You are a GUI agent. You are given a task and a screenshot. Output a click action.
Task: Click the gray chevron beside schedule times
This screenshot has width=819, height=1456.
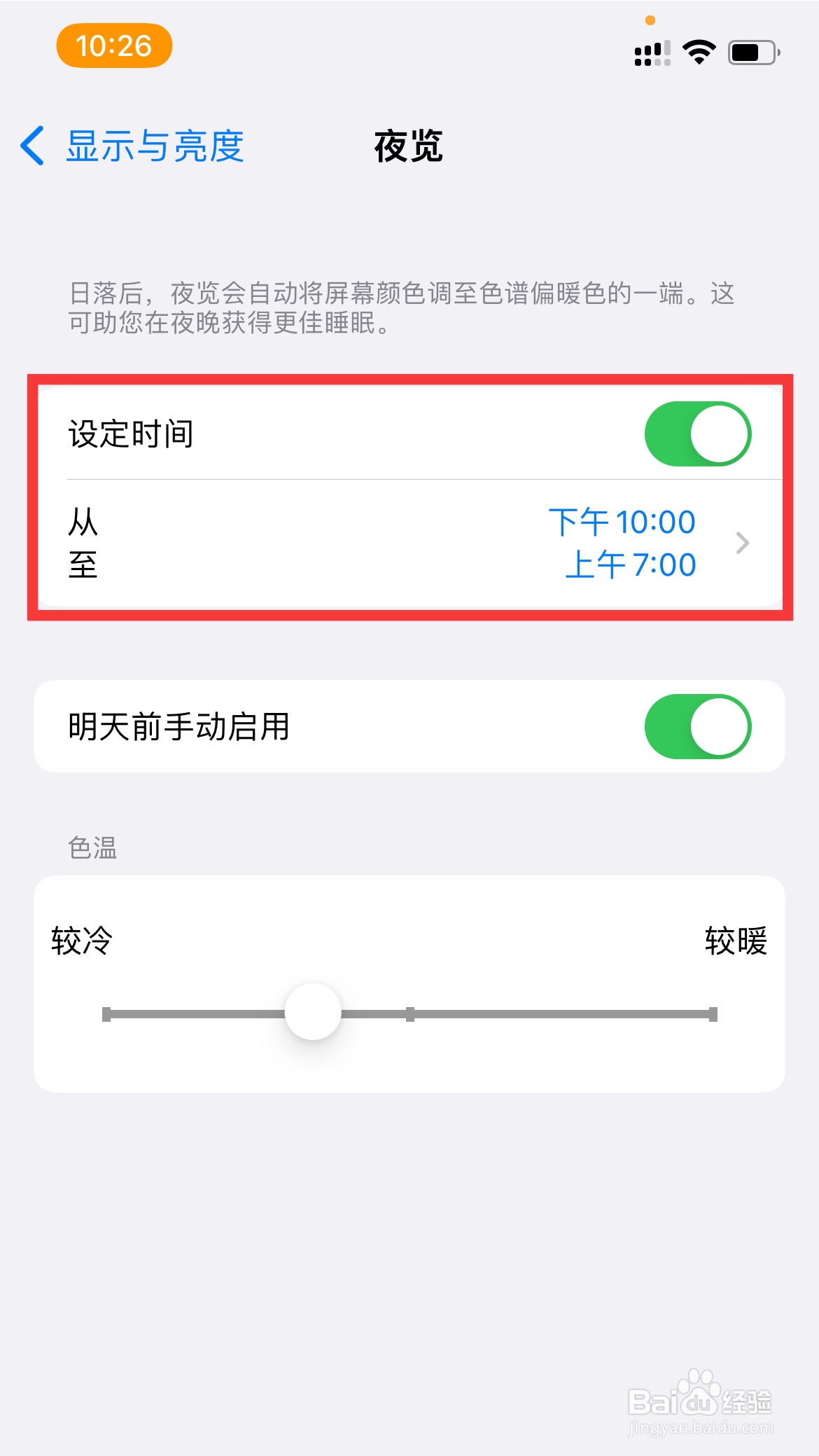click(744, 543)
